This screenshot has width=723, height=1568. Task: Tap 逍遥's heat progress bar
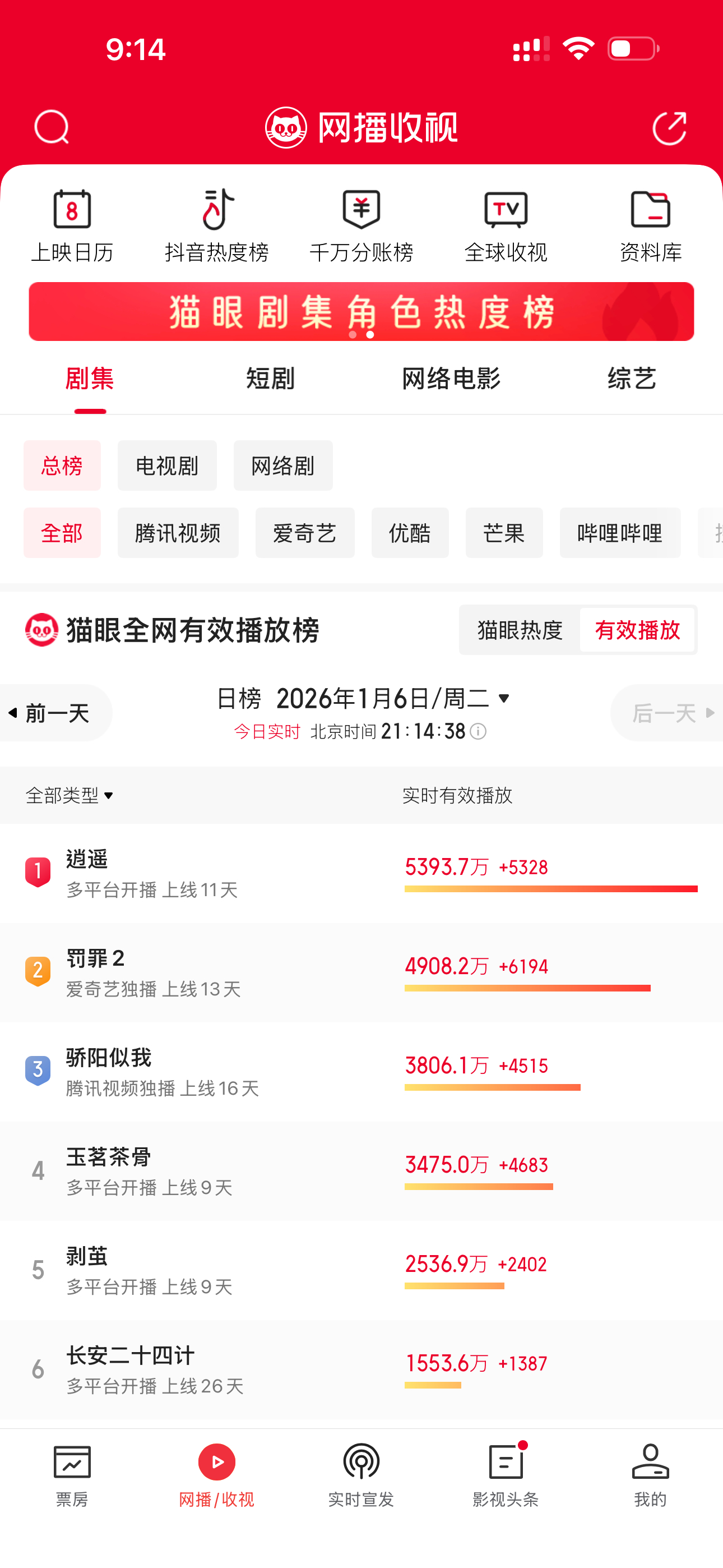[551, 889]
